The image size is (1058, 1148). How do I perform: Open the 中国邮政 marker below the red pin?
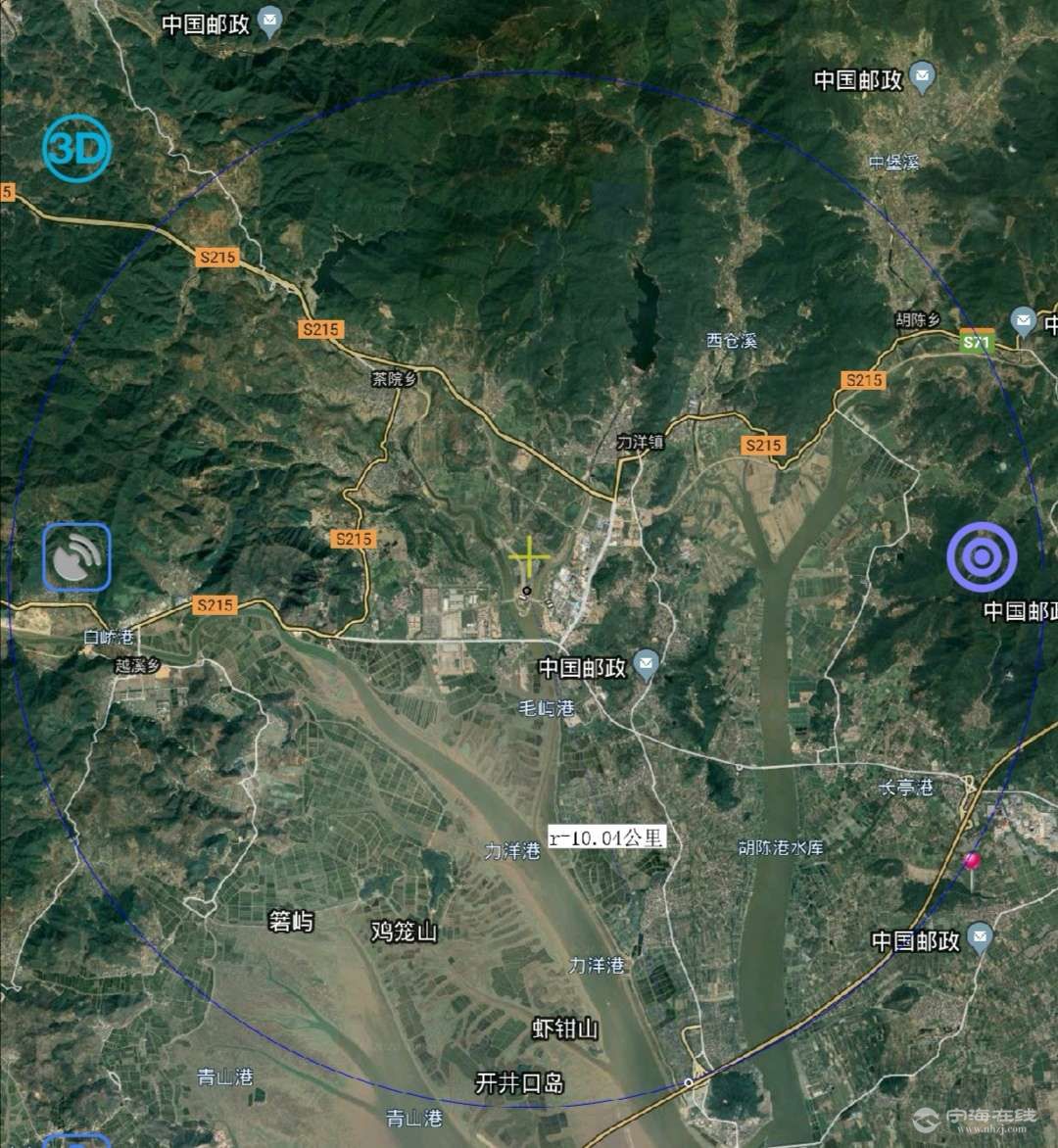click(979, 939)
